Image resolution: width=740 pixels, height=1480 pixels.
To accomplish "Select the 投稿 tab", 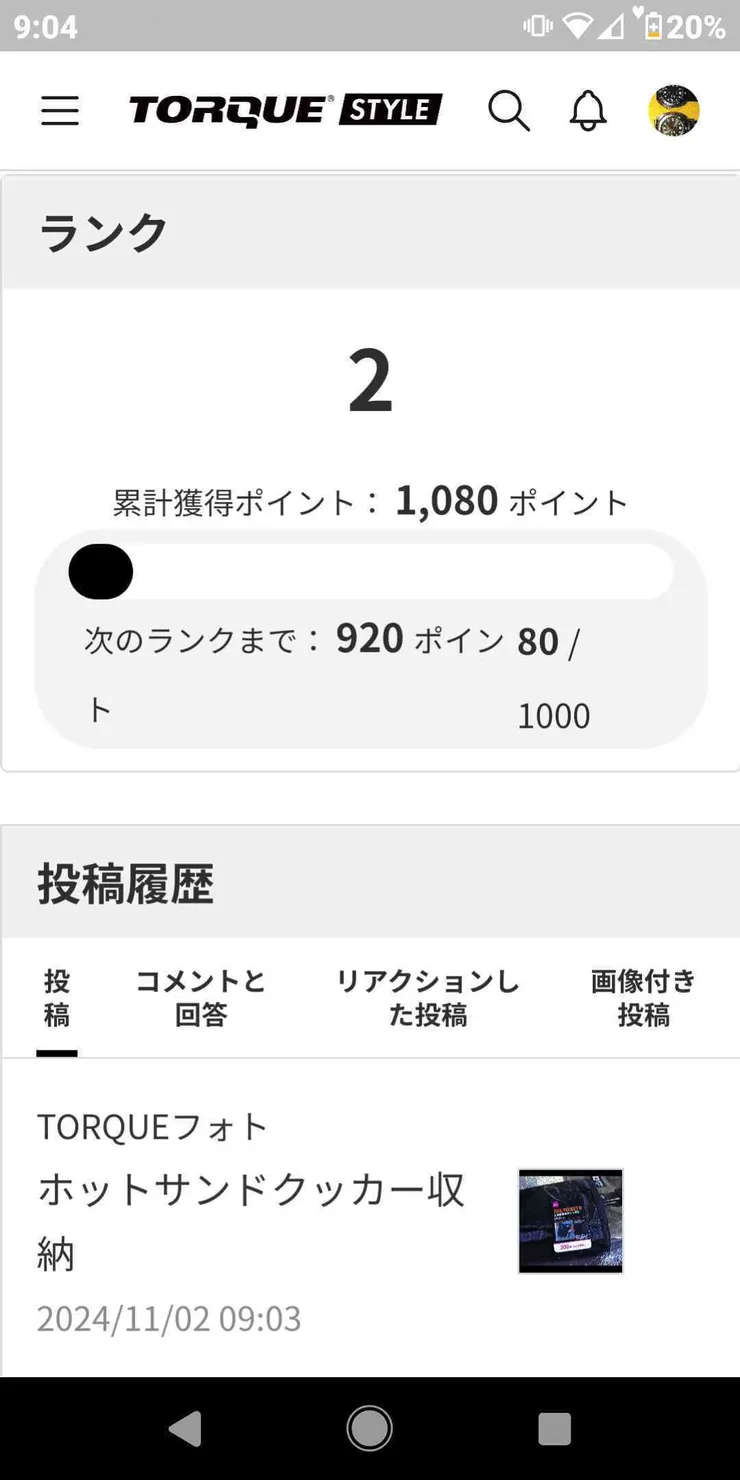I will (x=56, y=998).
